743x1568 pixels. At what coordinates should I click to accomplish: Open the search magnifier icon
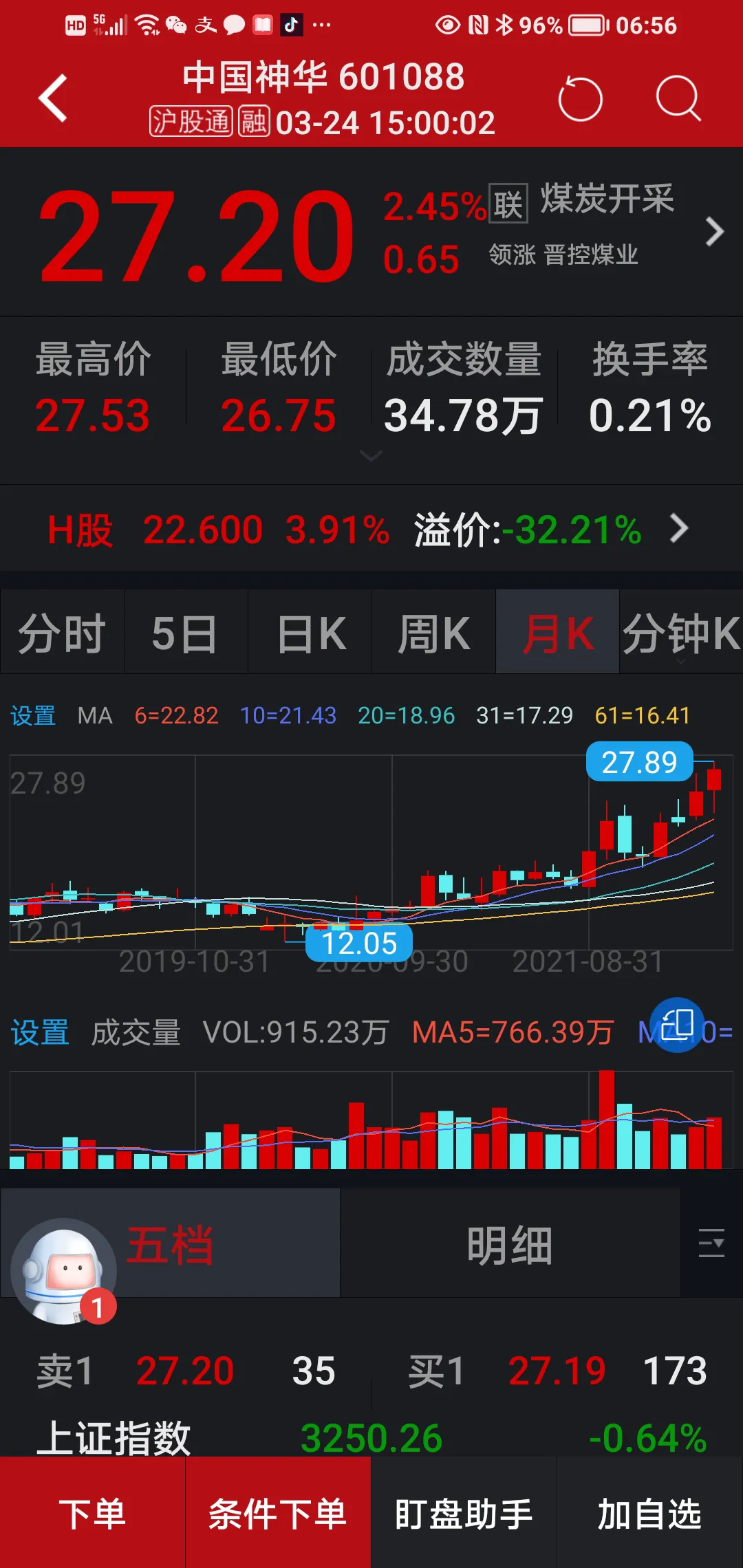[678, 98]
